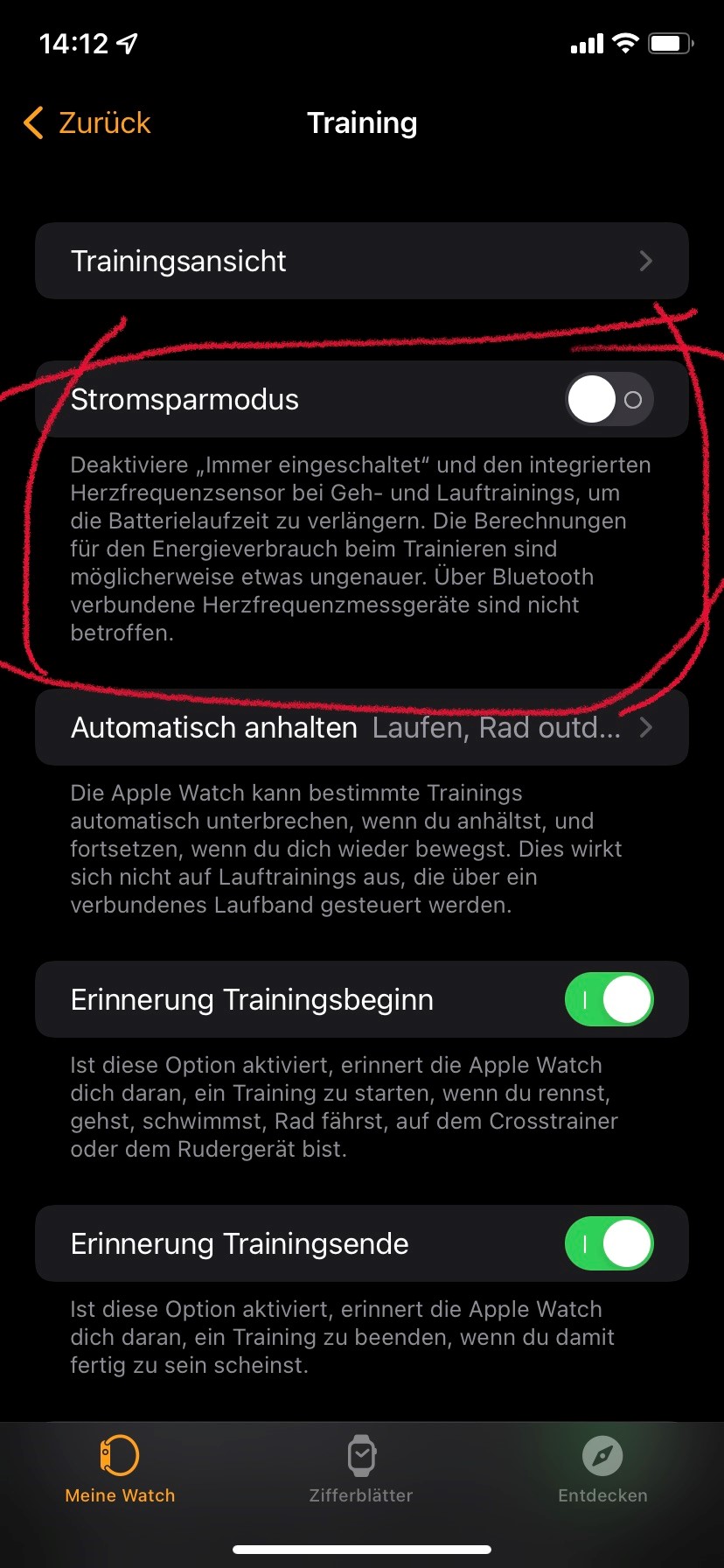The width and height of the screenshot is (724, 1568).
Task: Open the Trainingsansicht settings row
Action: tap(362, 261)
